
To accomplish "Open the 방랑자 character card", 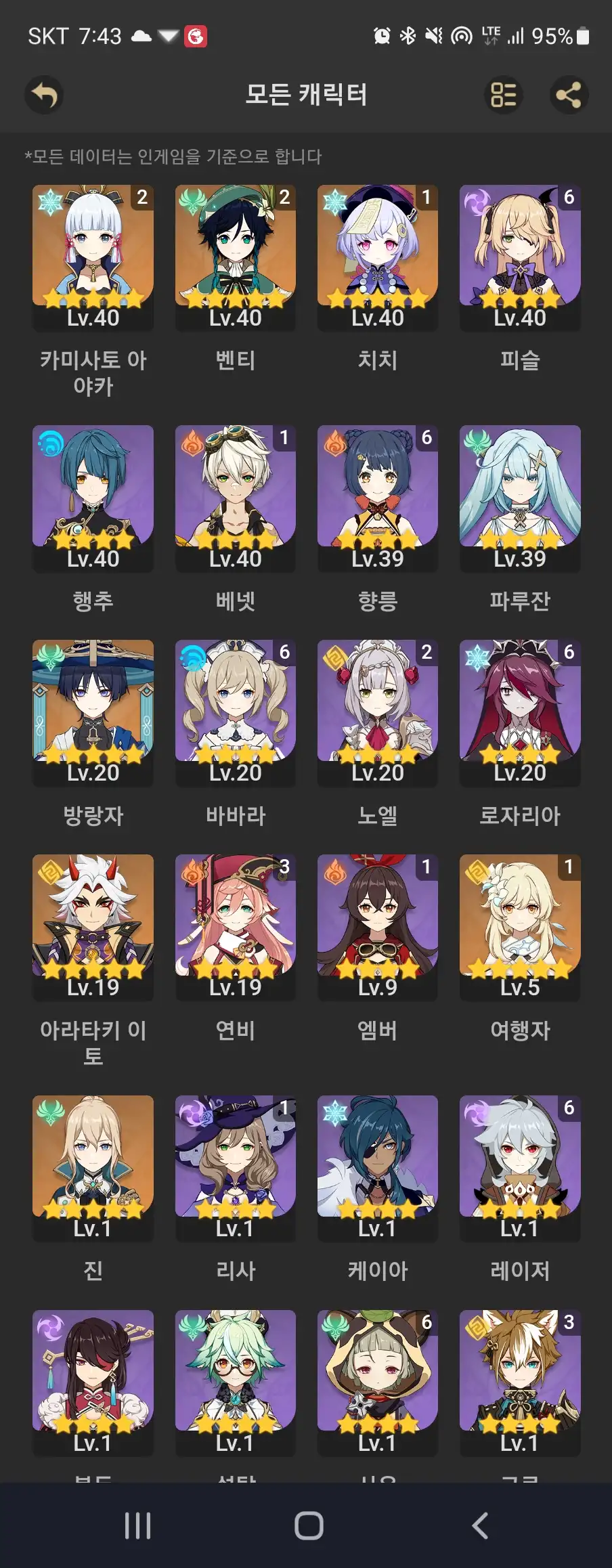I will coord(93,712).
